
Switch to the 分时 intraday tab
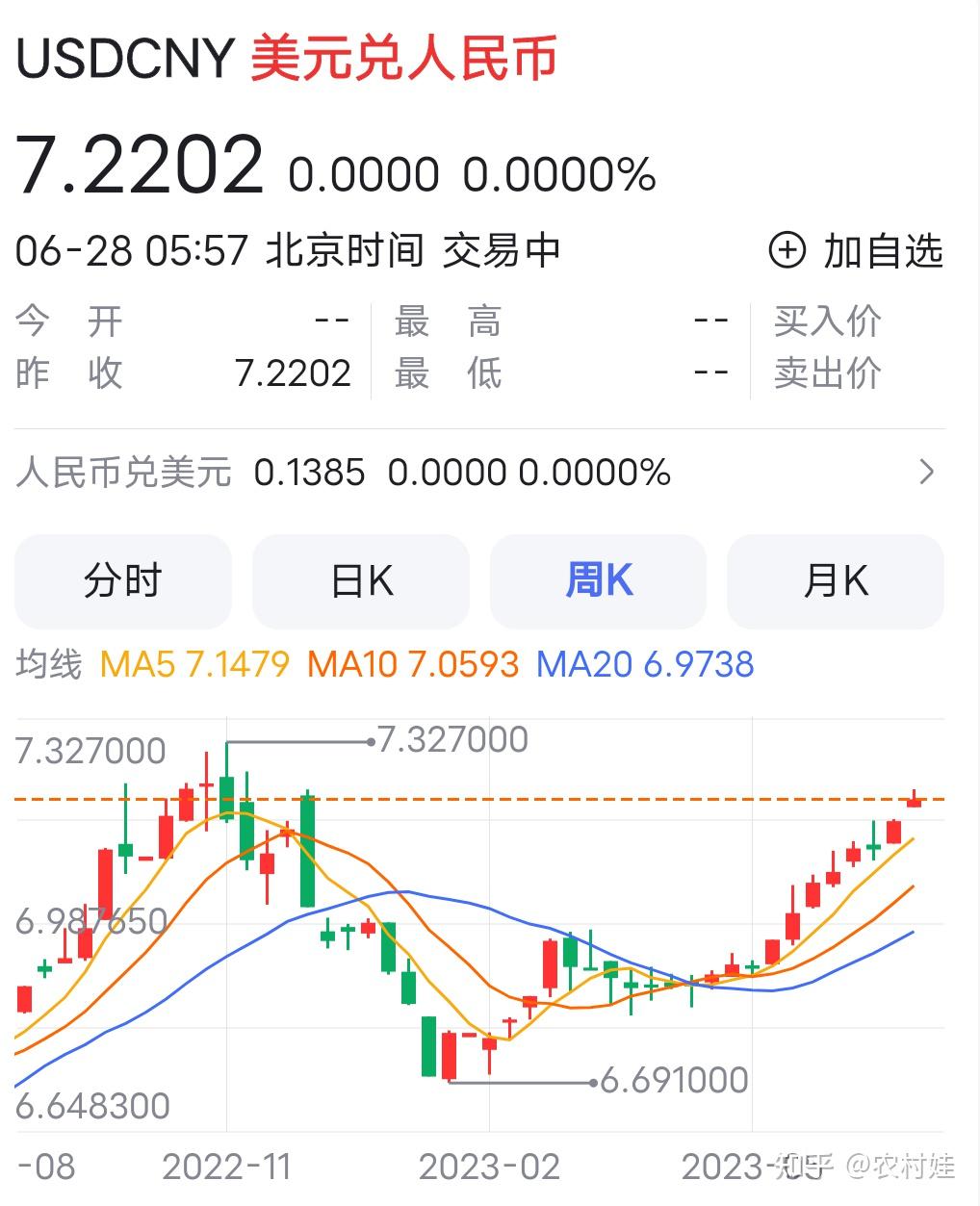pyautogui.click(x=122, y=580)
